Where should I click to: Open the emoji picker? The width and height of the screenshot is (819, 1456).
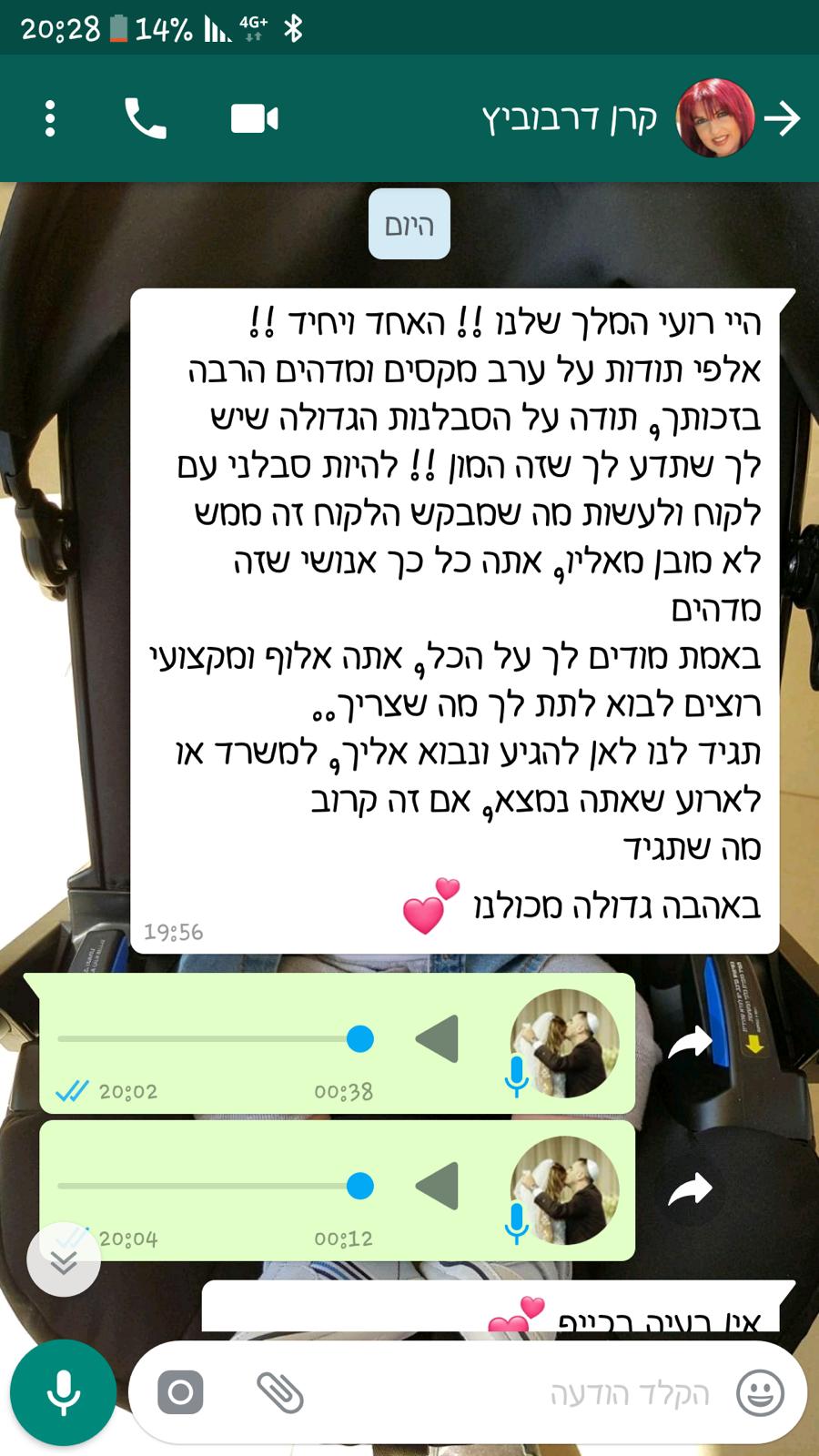click(x=760, y=1392)
